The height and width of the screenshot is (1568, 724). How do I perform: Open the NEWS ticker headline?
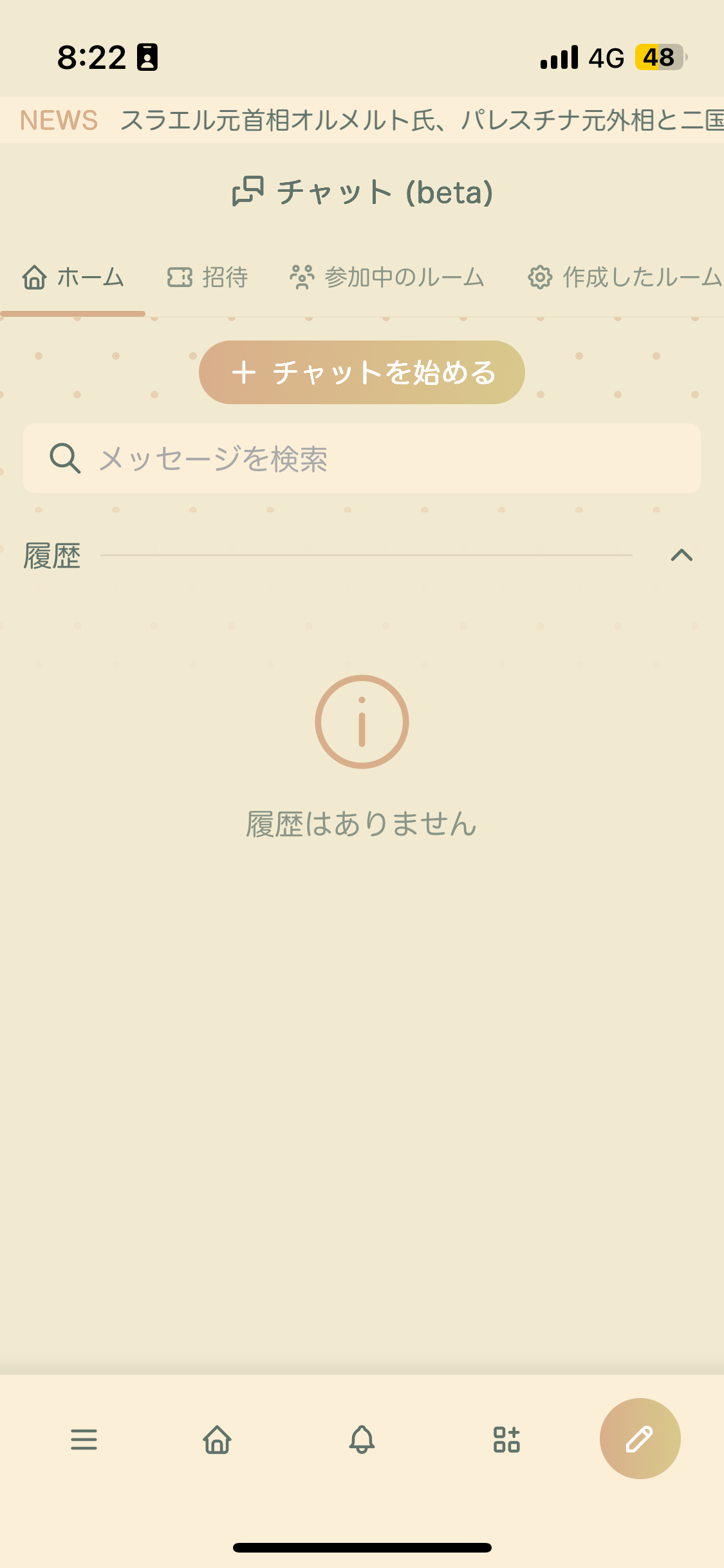[x=422, y=120]
